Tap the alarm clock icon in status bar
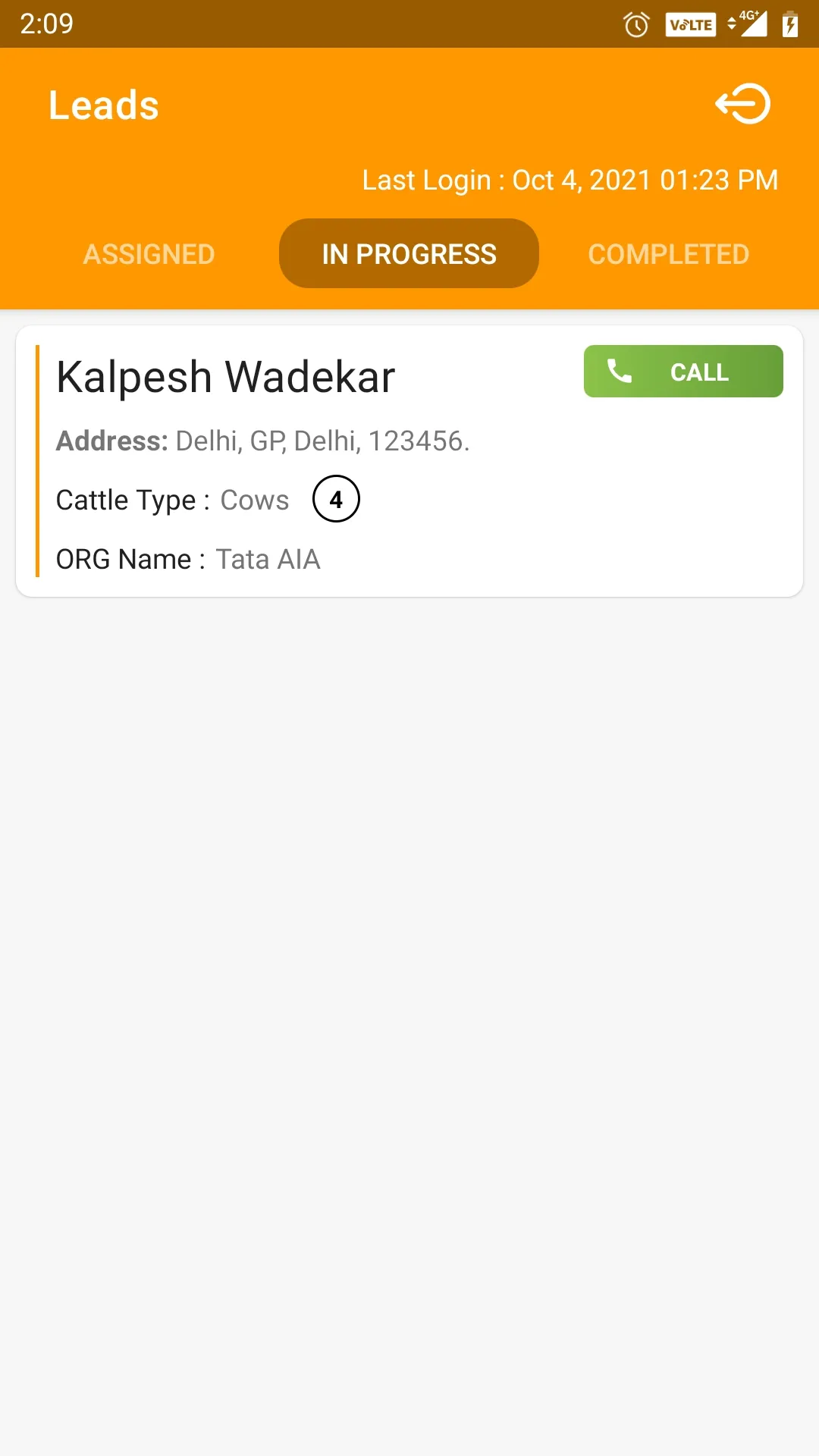 pos(635,24)
